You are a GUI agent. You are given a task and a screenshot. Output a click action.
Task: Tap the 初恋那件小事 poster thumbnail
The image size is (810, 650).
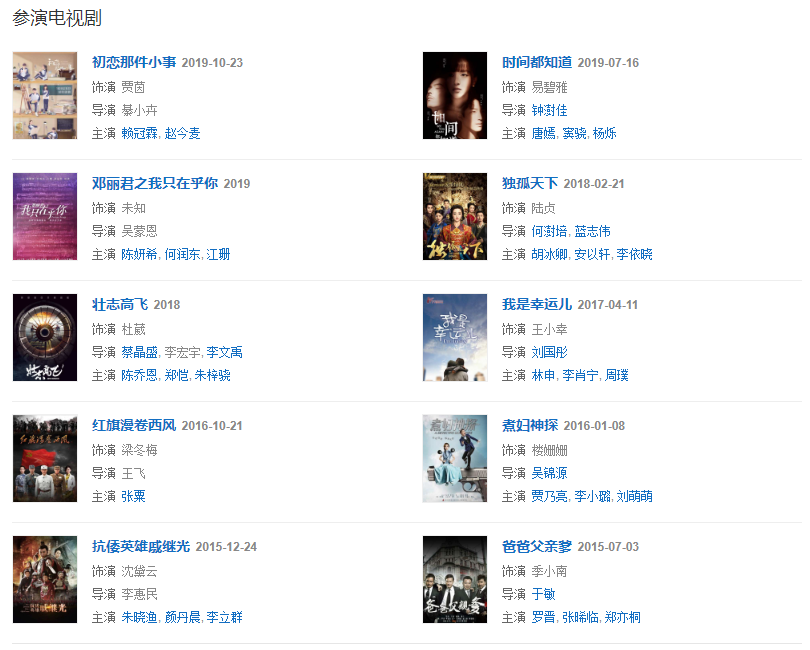click(x=45, y=96)
